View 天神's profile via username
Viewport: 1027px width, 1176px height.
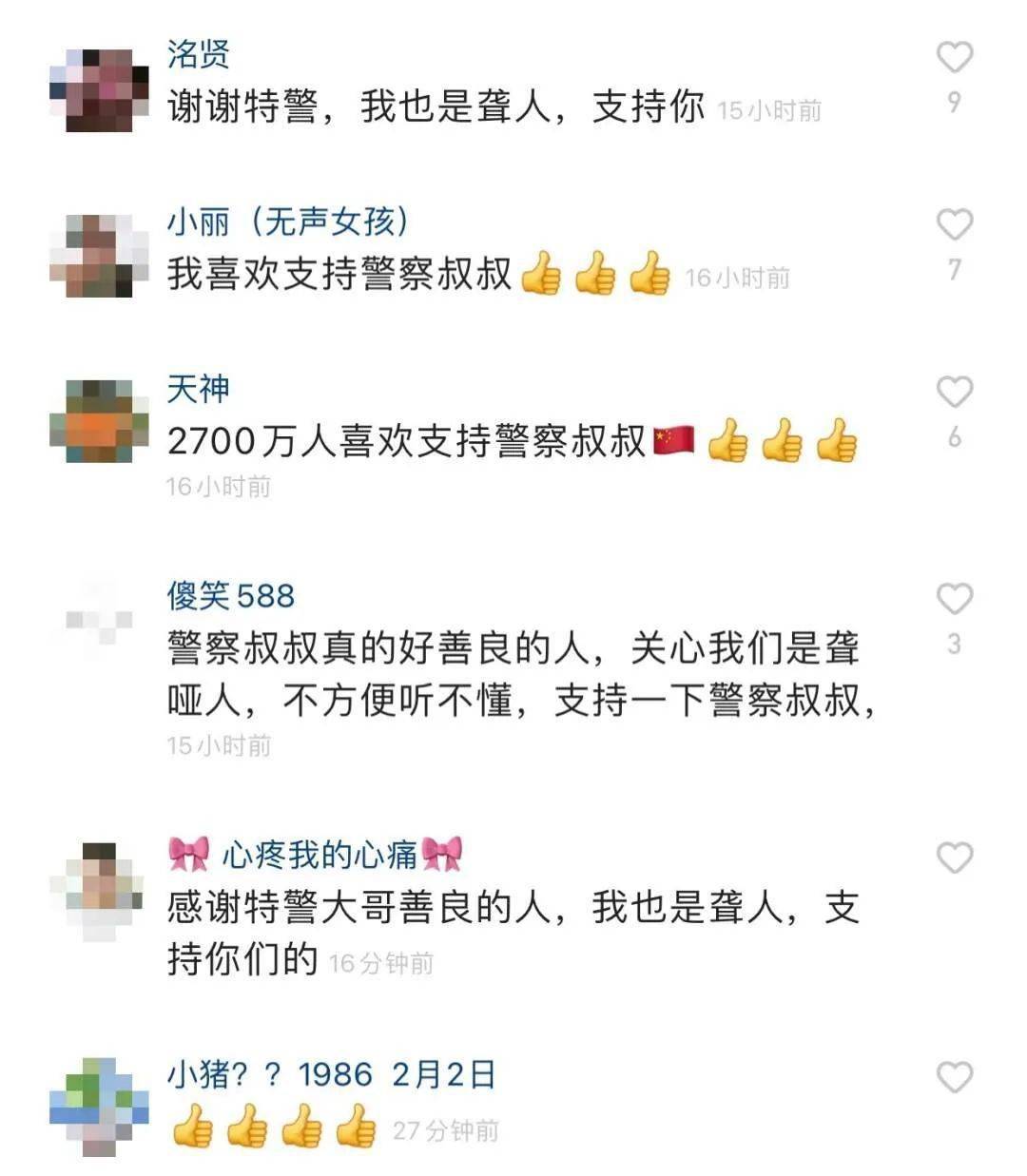198,389
